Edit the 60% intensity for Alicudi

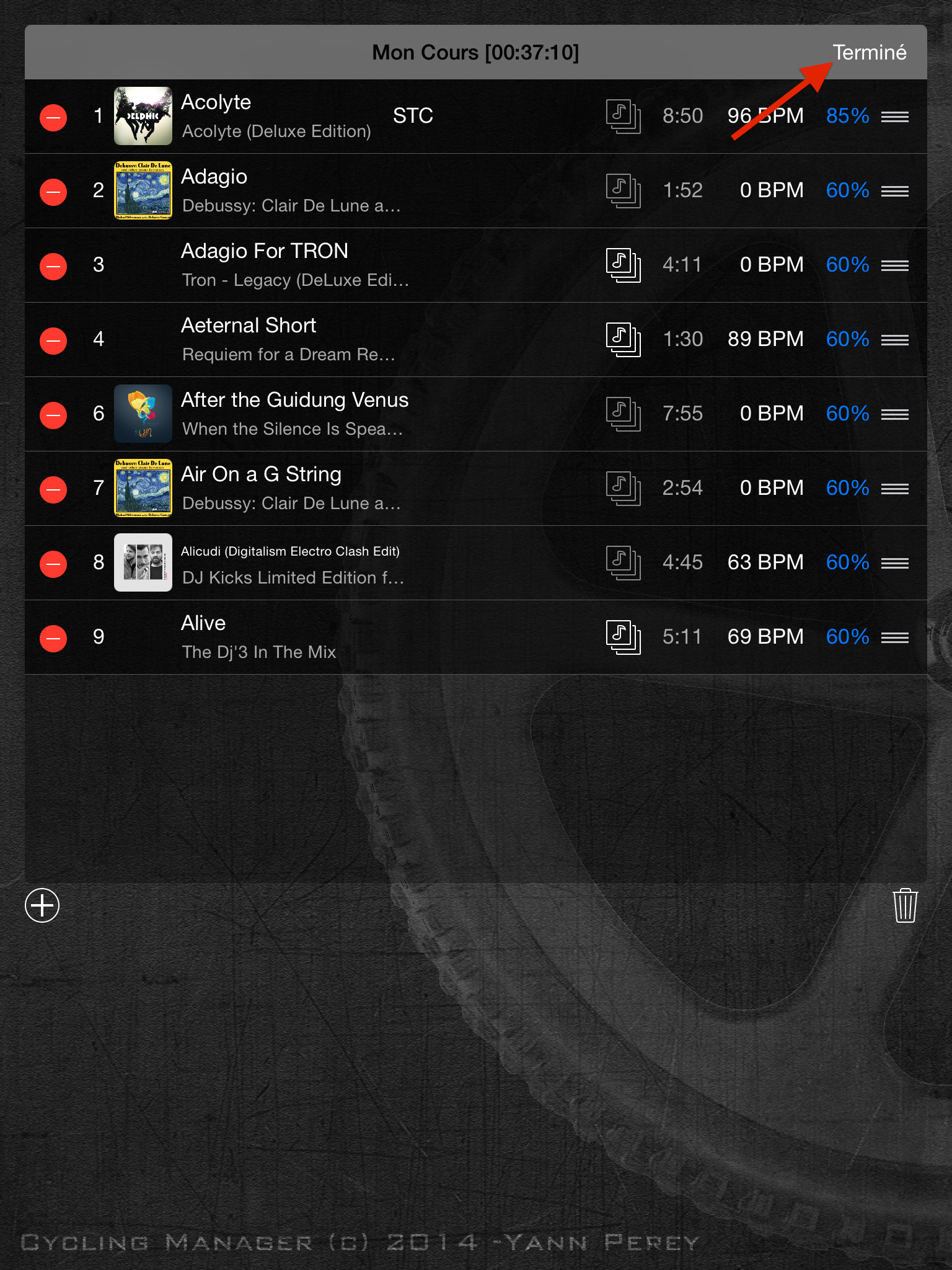pos(847,562)
